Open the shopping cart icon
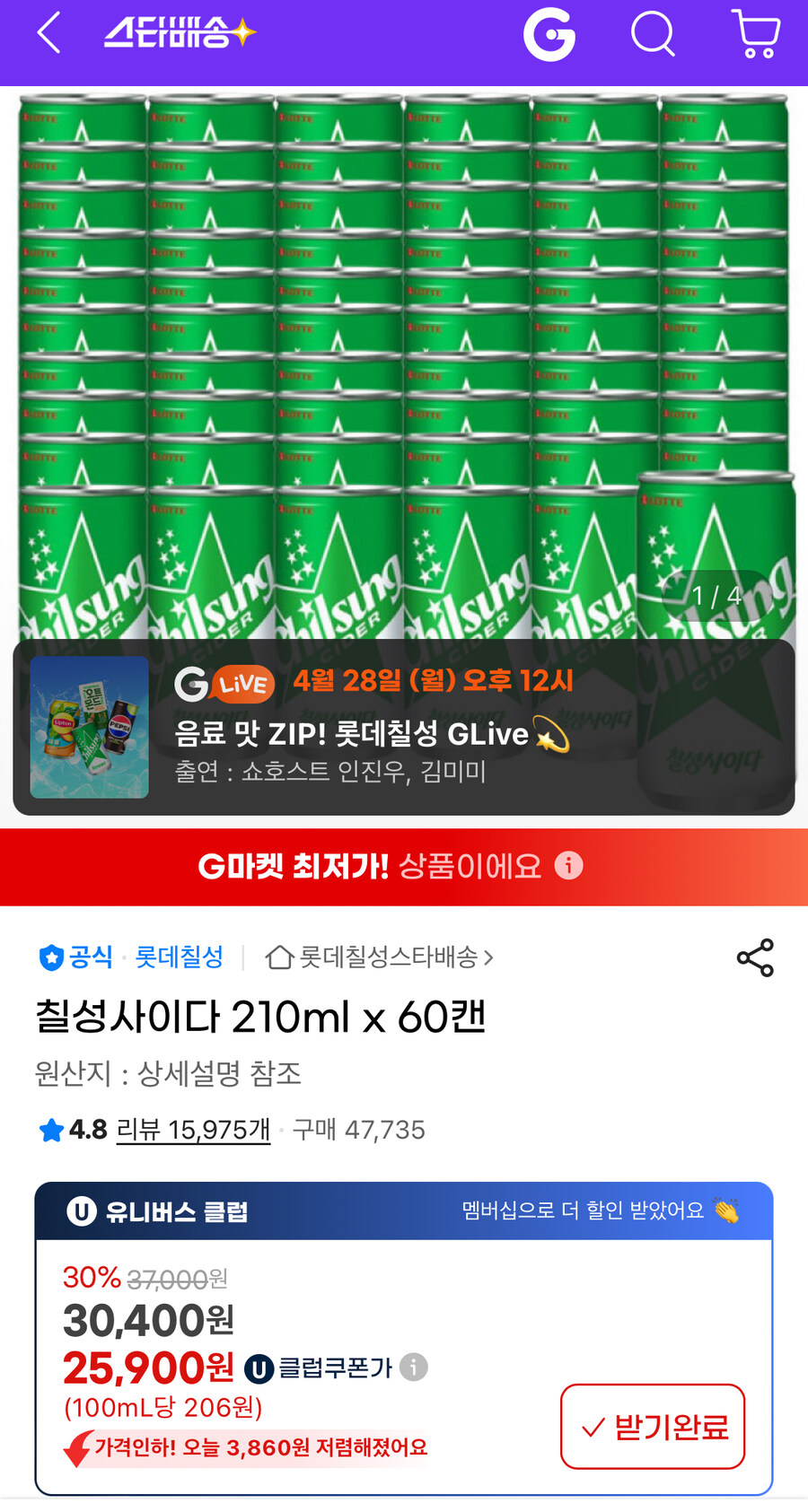 756,35
